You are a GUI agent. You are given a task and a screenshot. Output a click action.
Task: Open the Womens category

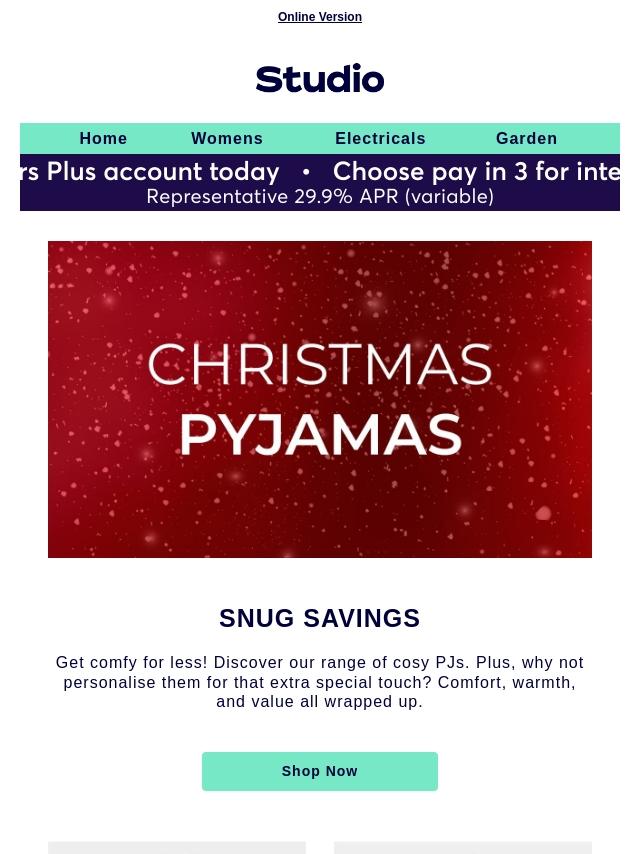[227, 138]
